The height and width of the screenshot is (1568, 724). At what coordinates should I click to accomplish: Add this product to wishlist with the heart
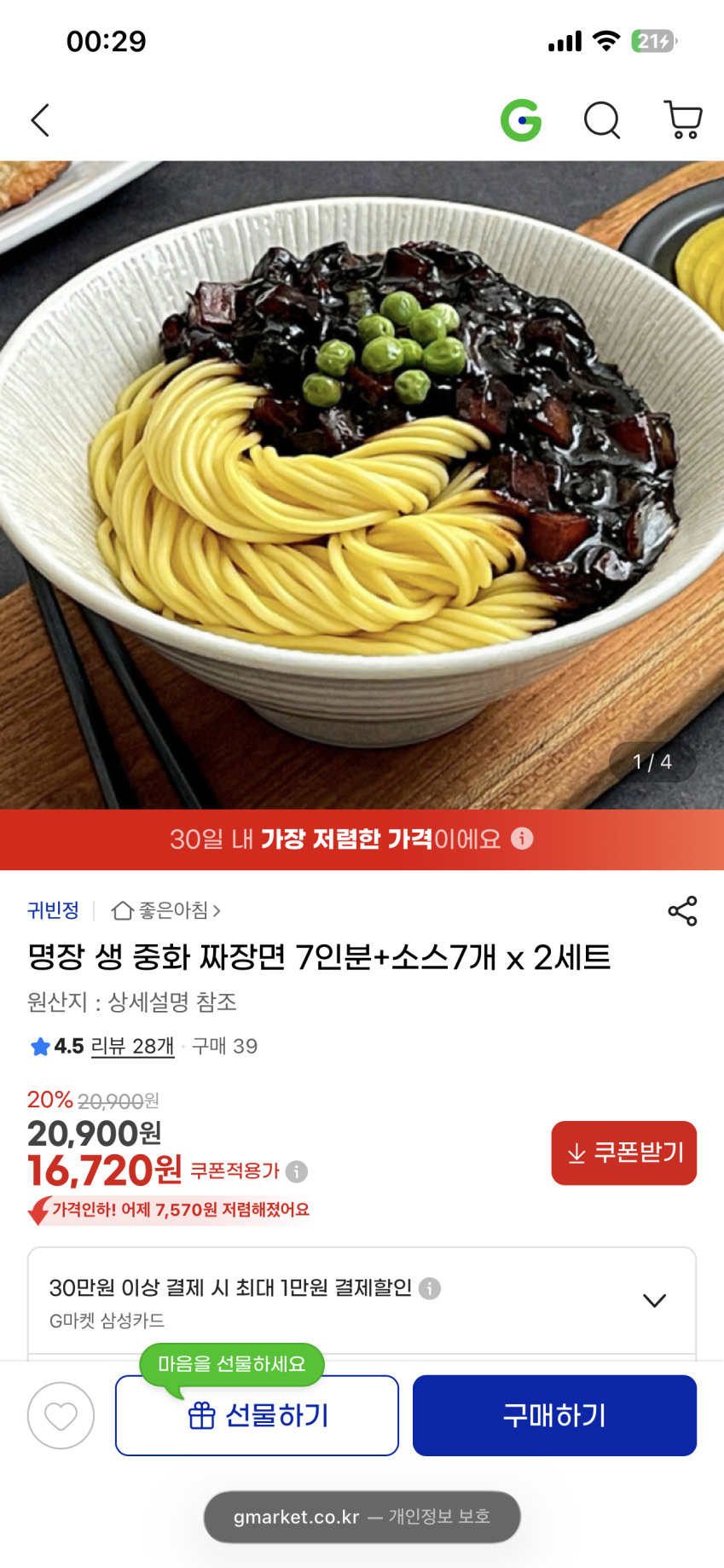click(61, 1415)
